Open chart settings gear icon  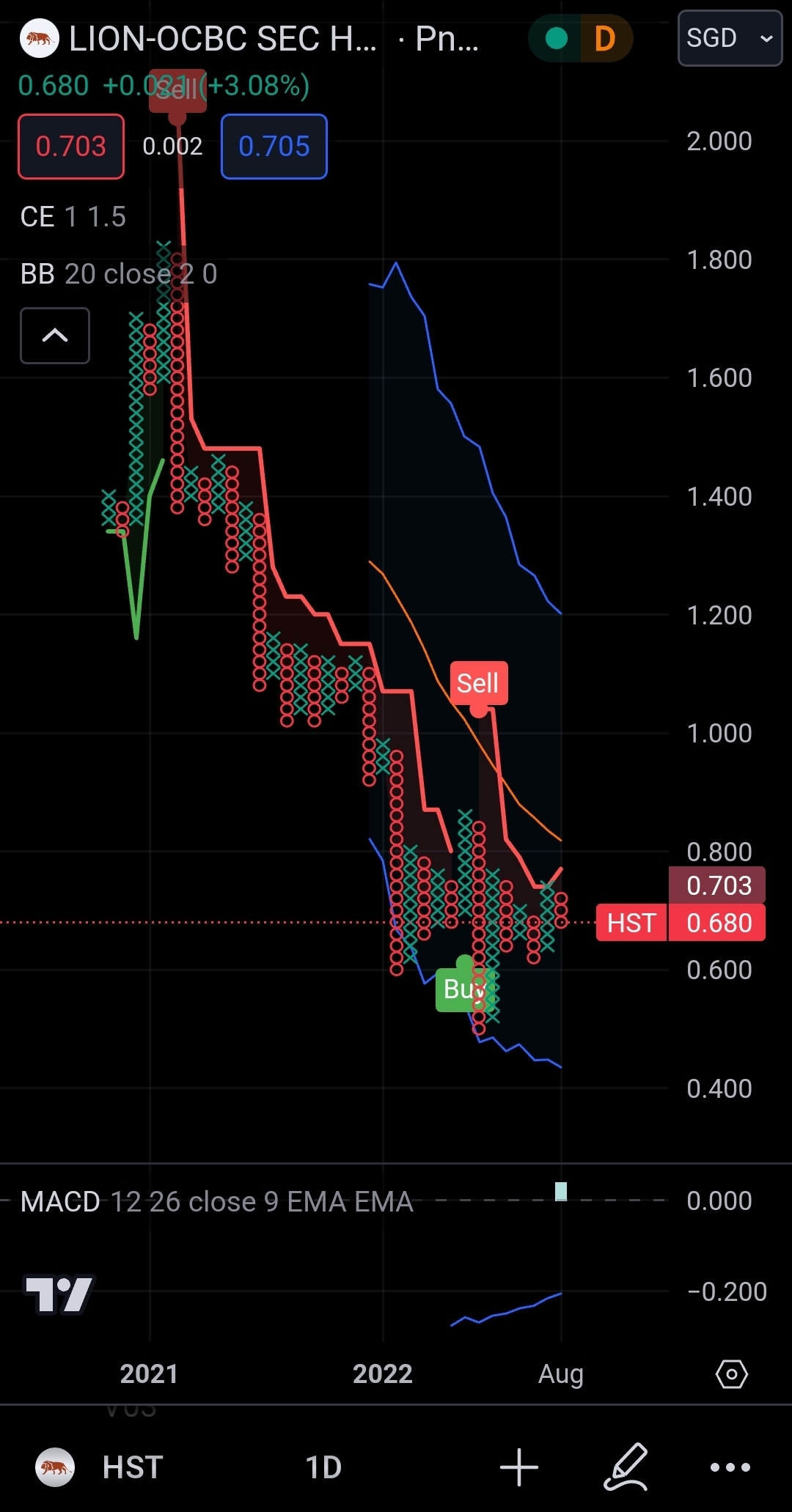(x=731, y=1374)
